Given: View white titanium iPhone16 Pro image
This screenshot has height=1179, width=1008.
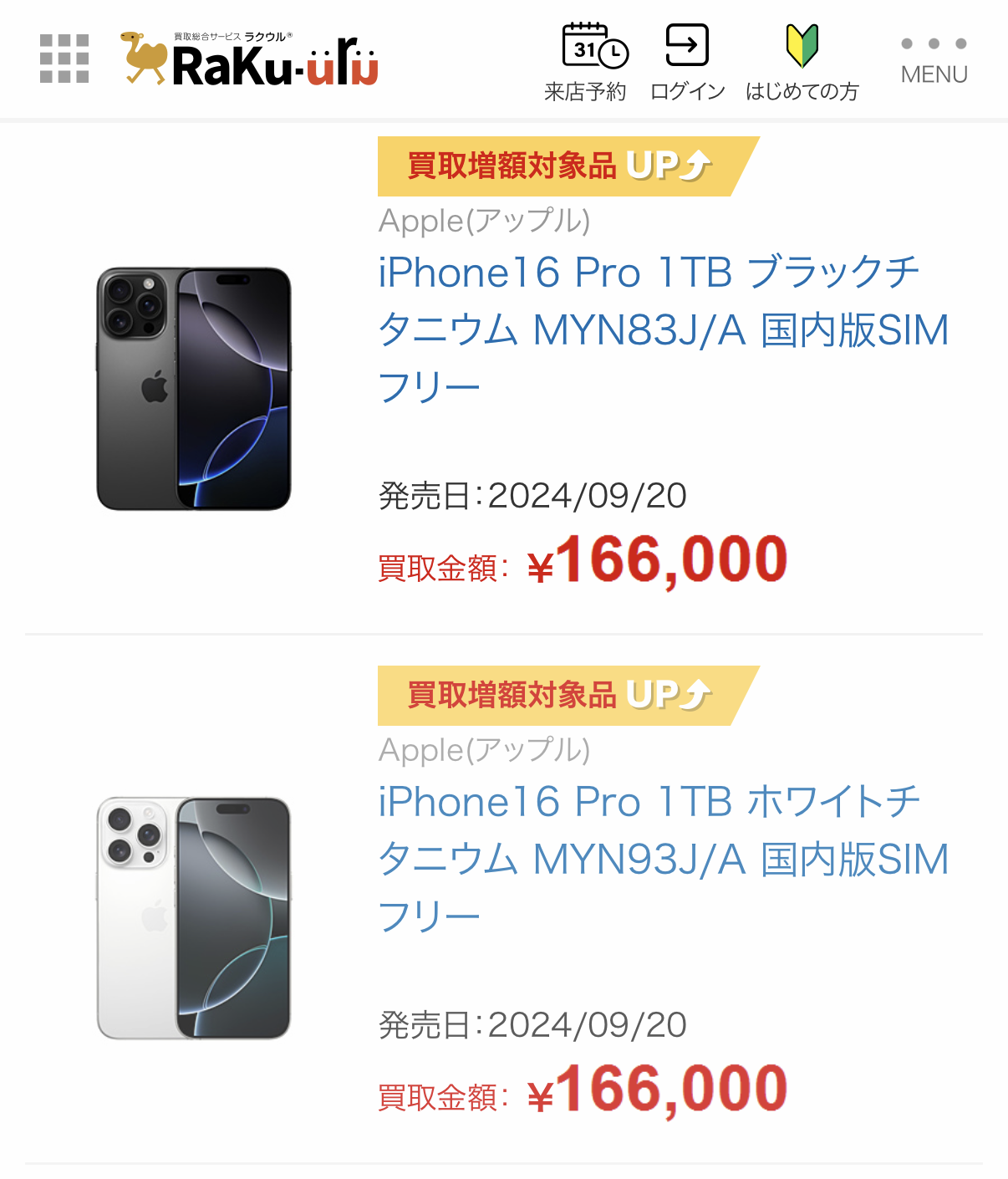Looking at the screenshot, I should tap(194, 918).
